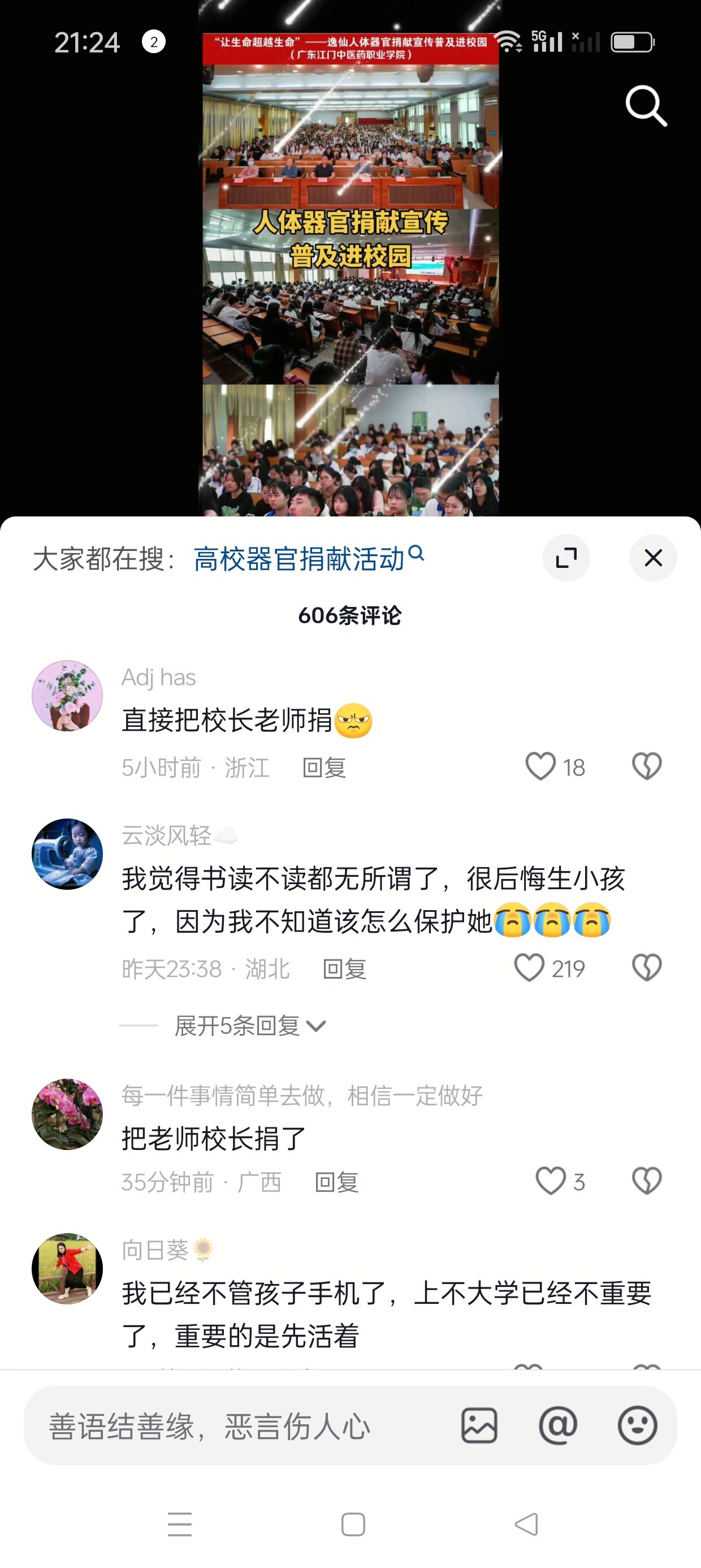Reply to the comment by Adj has
701x1568 pixels.
[324, 768]
